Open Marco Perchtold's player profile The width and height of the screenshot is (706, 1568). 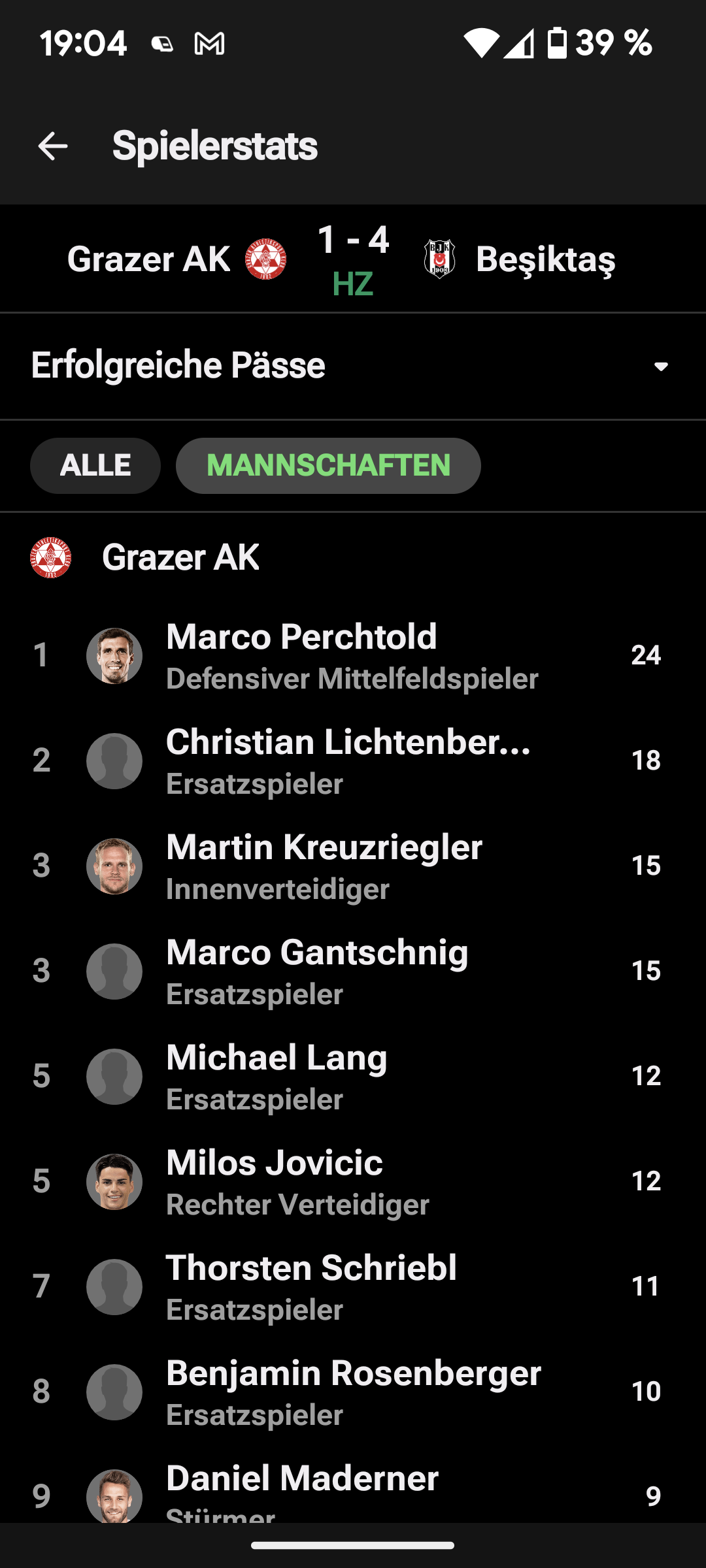pos(353,655)
